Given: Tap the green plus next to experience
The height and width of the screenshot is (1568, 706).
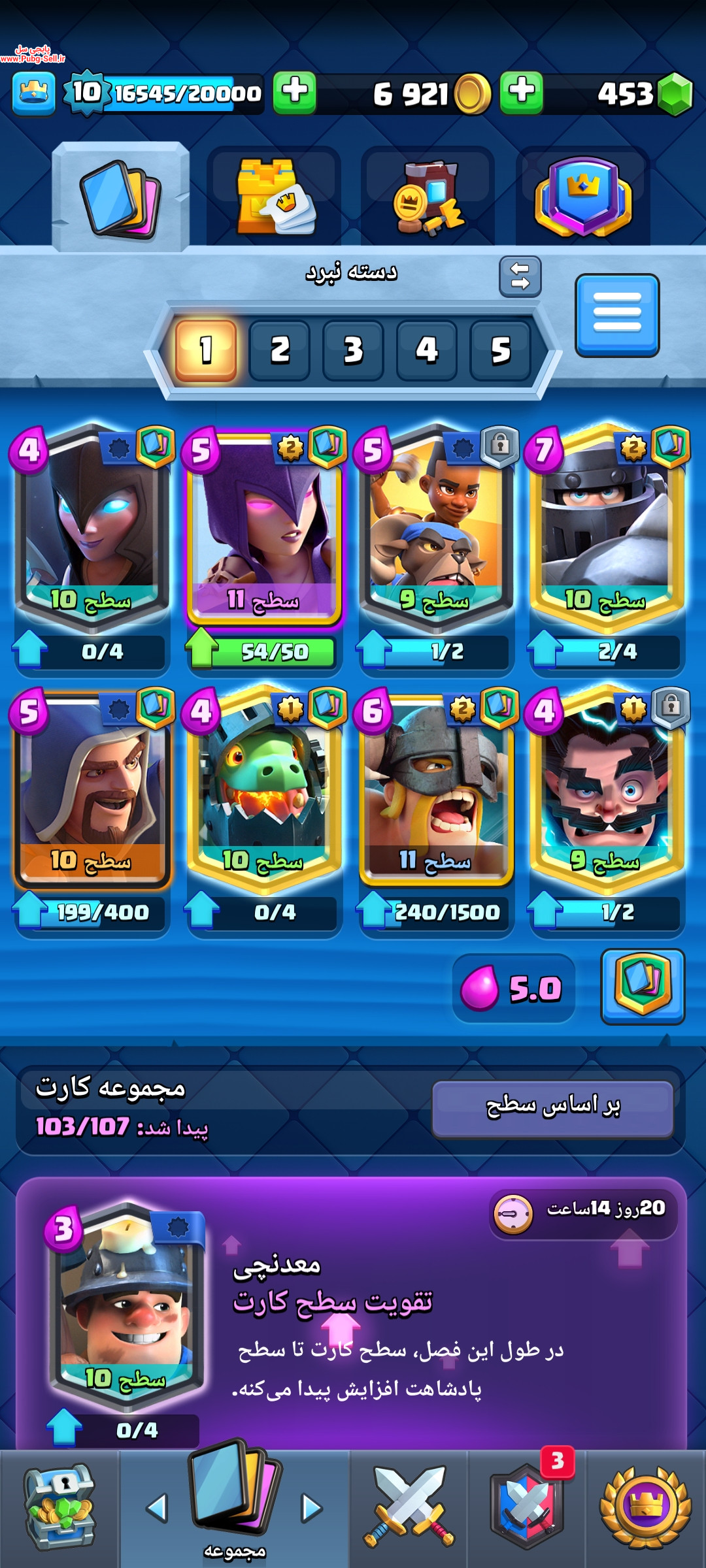Looking at the screenshot, I should pyautogui.click(x=295, y=92).
